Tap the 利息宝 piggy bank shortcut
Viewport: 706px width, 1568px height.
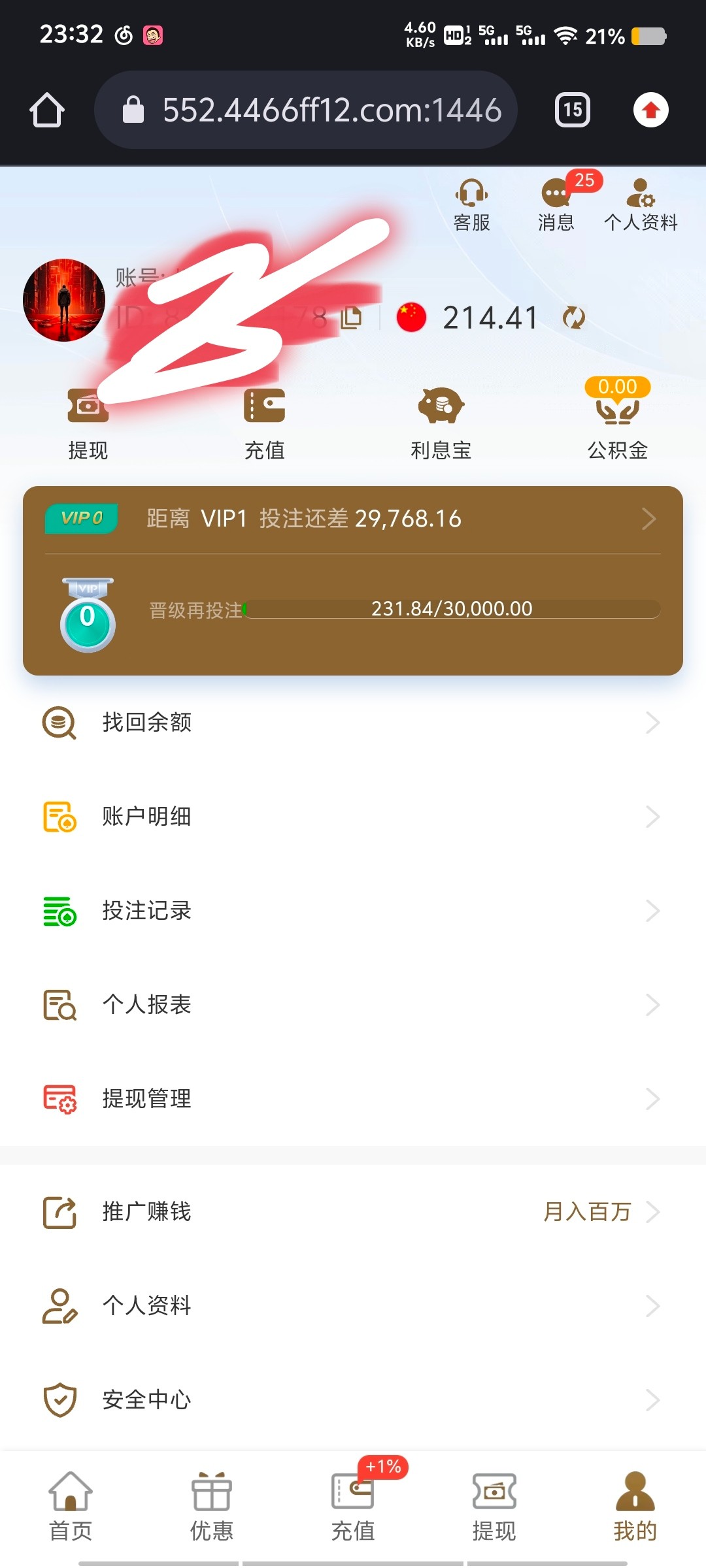coord(441,421)
